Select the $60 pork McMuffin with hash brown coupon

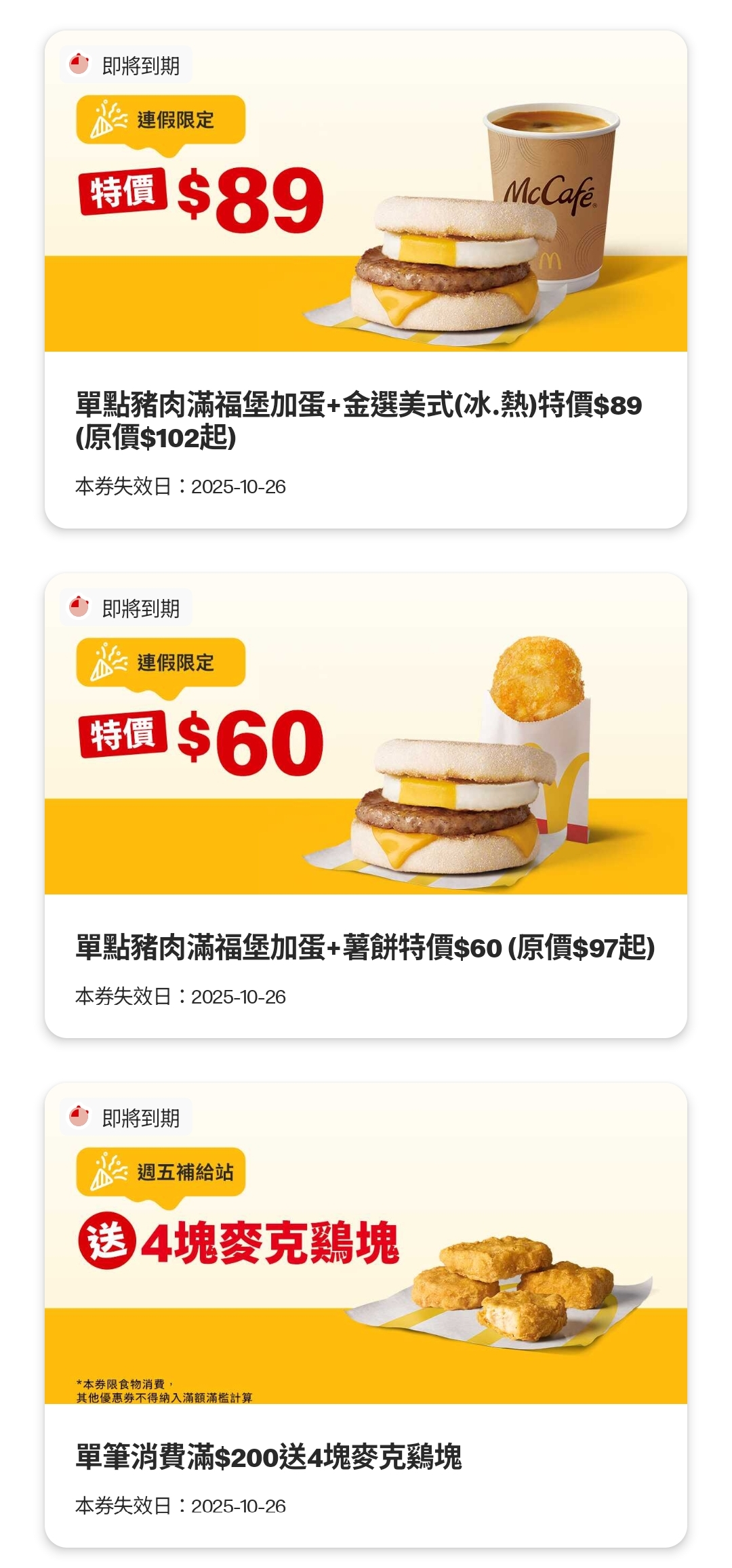coord(366,805)
